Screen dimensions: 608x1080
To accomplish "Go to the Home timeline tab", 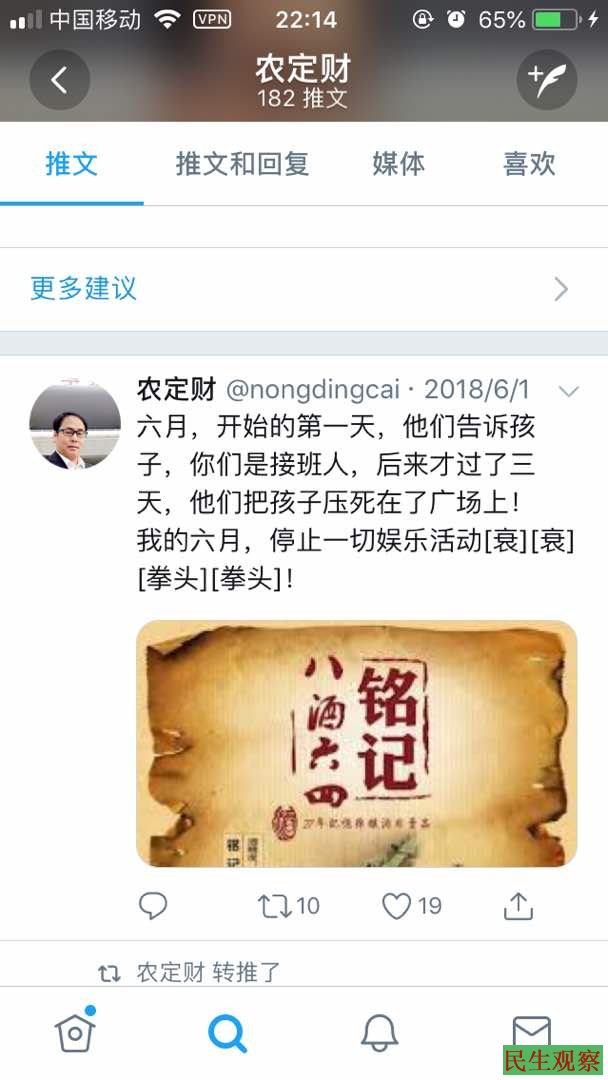I will pos(75,1032).
